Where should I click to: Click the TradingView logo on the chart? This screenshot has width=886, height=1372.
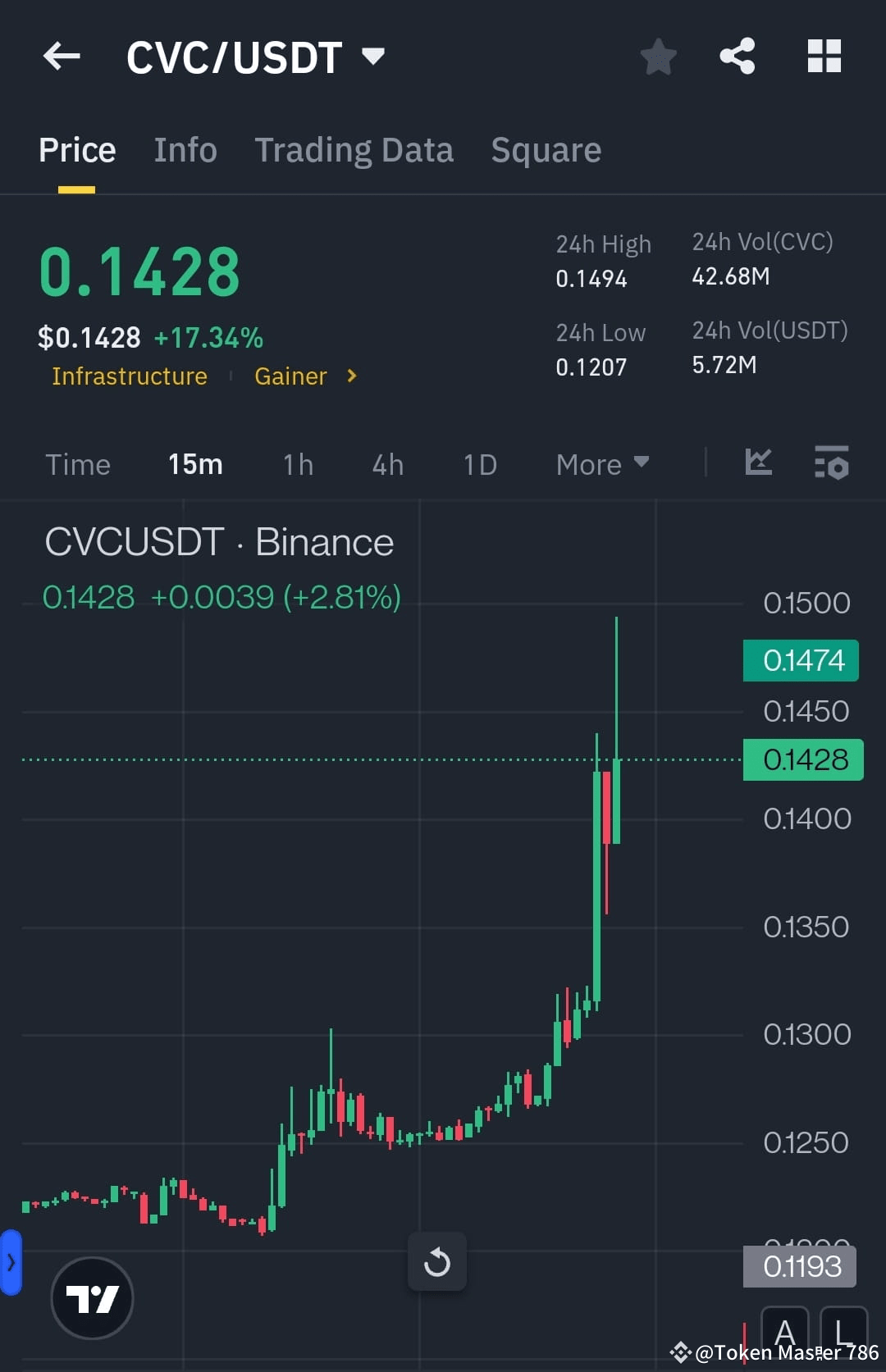point(92,1298)
